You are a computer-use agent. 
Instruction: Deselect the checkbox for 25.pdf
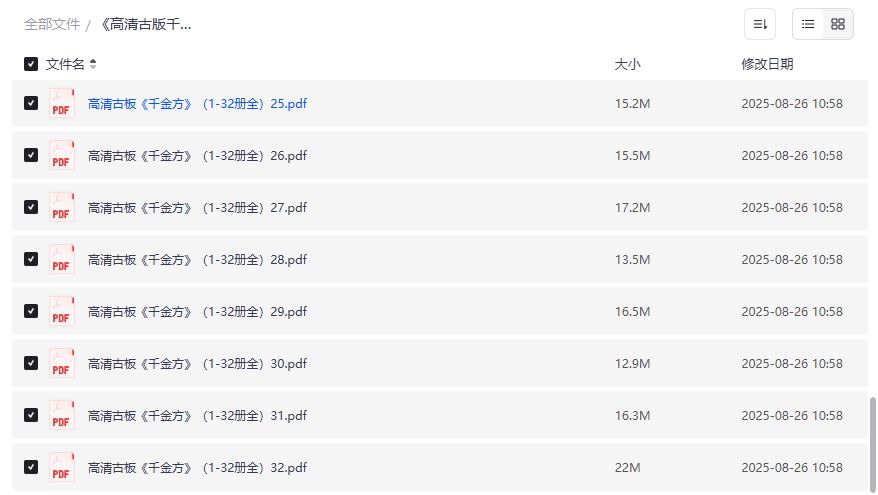pos(31,103)
